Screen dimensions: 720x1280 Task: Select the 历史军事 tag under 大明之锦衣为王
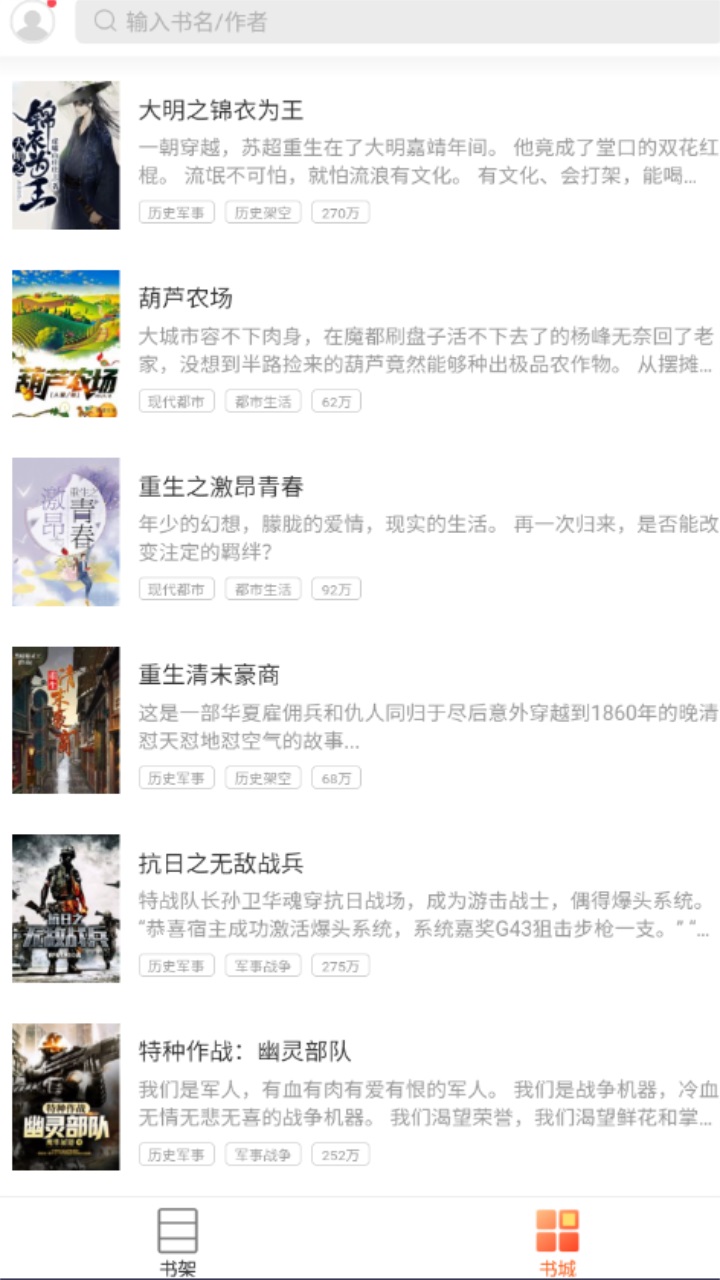pyautogui.click(x=175, y=212)
